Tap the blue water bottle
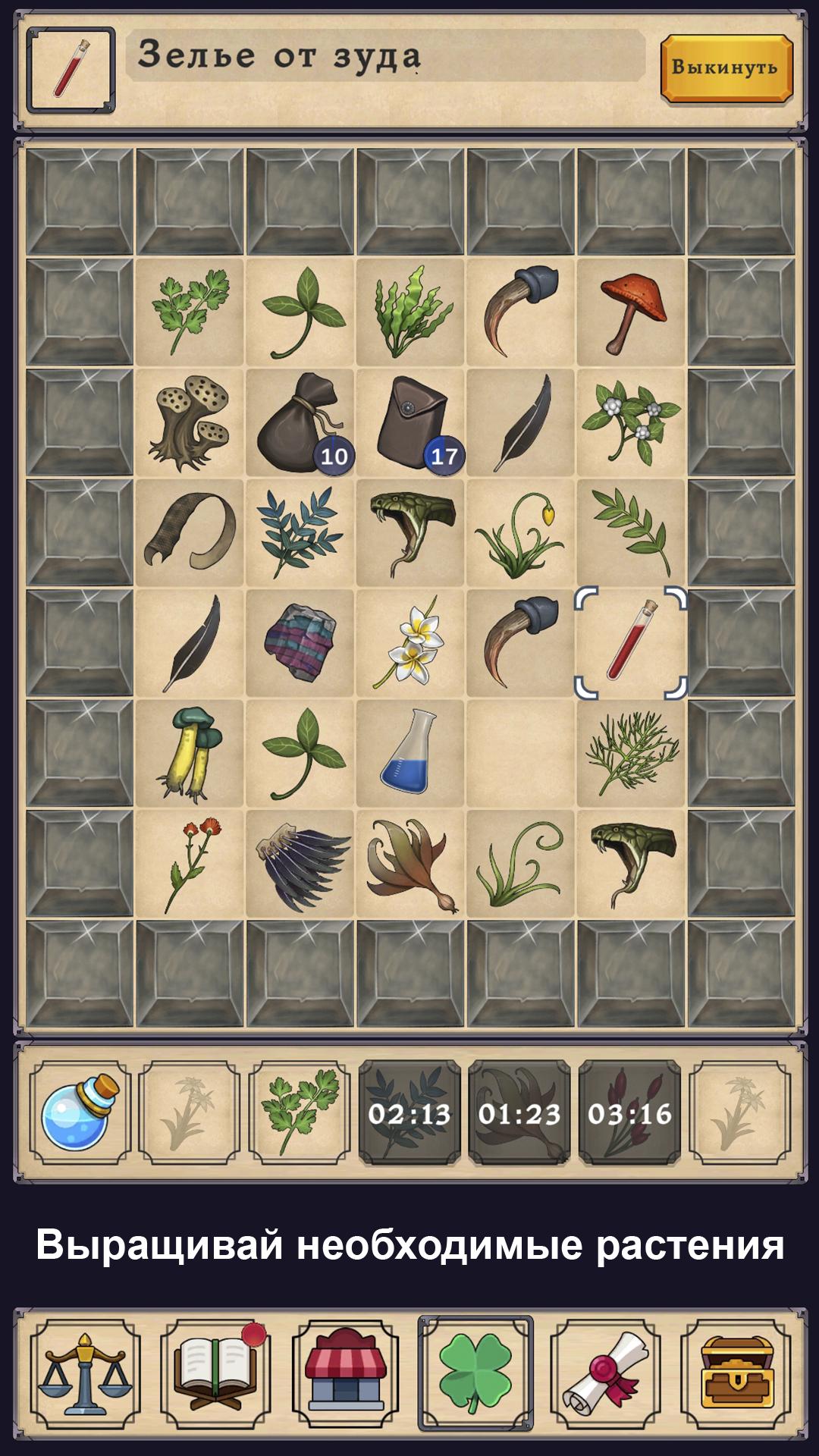The height and width of the screenshot is (1456, 819). pos(80,1112)
